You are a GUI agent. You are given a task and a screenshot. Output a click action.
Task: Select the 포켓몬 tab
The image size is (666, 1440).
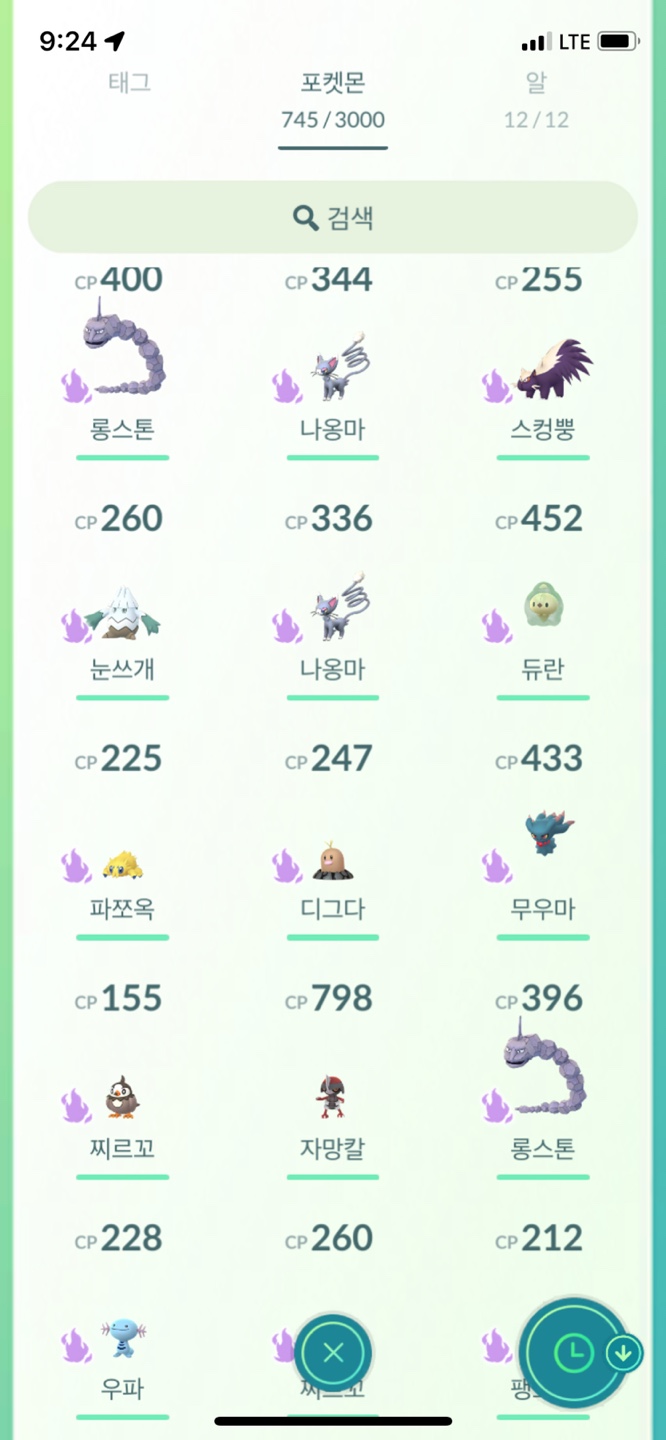[x=332, y=100]
